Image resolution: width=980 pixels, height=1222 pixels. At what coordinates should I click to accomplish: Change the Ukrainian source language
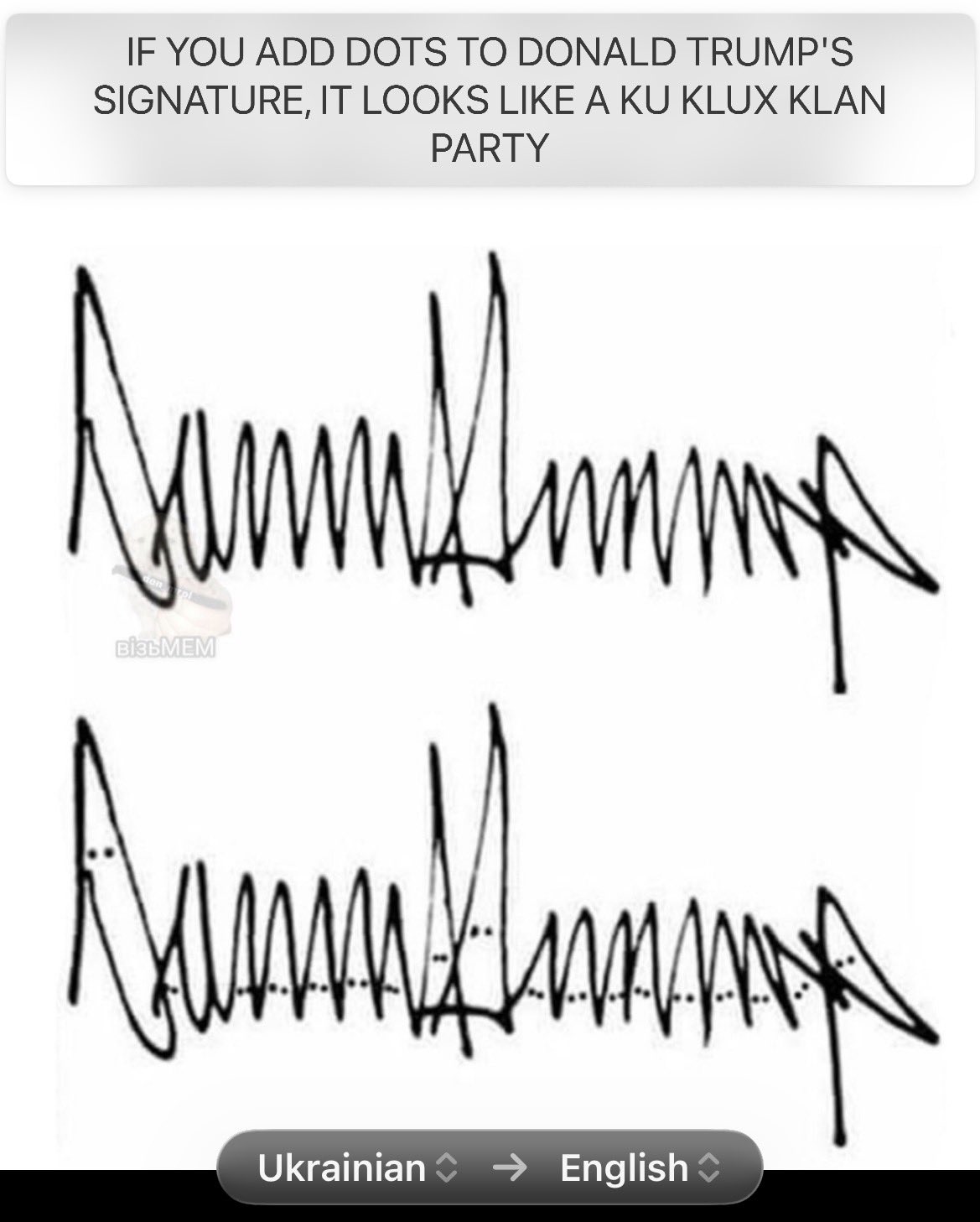(357, 1167)
